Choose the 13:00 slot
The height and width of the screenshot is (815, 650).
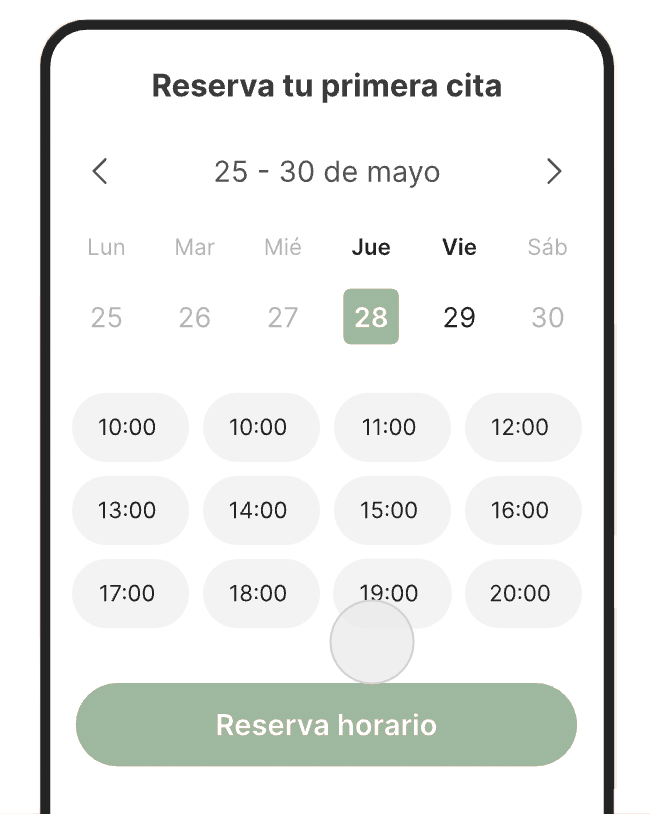pyautogui.click(x=127, y=510)
